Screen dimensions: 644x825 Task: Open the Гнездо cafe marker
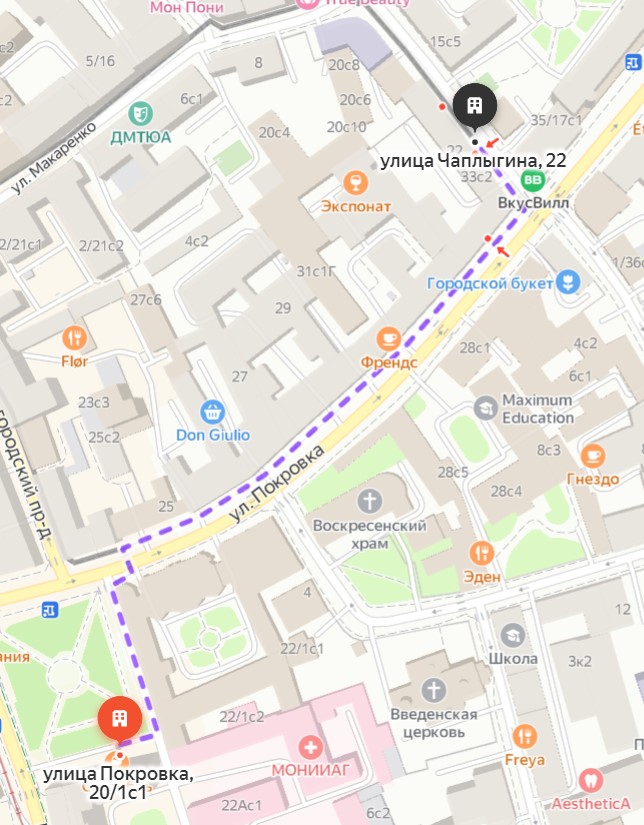click(592, 455)
